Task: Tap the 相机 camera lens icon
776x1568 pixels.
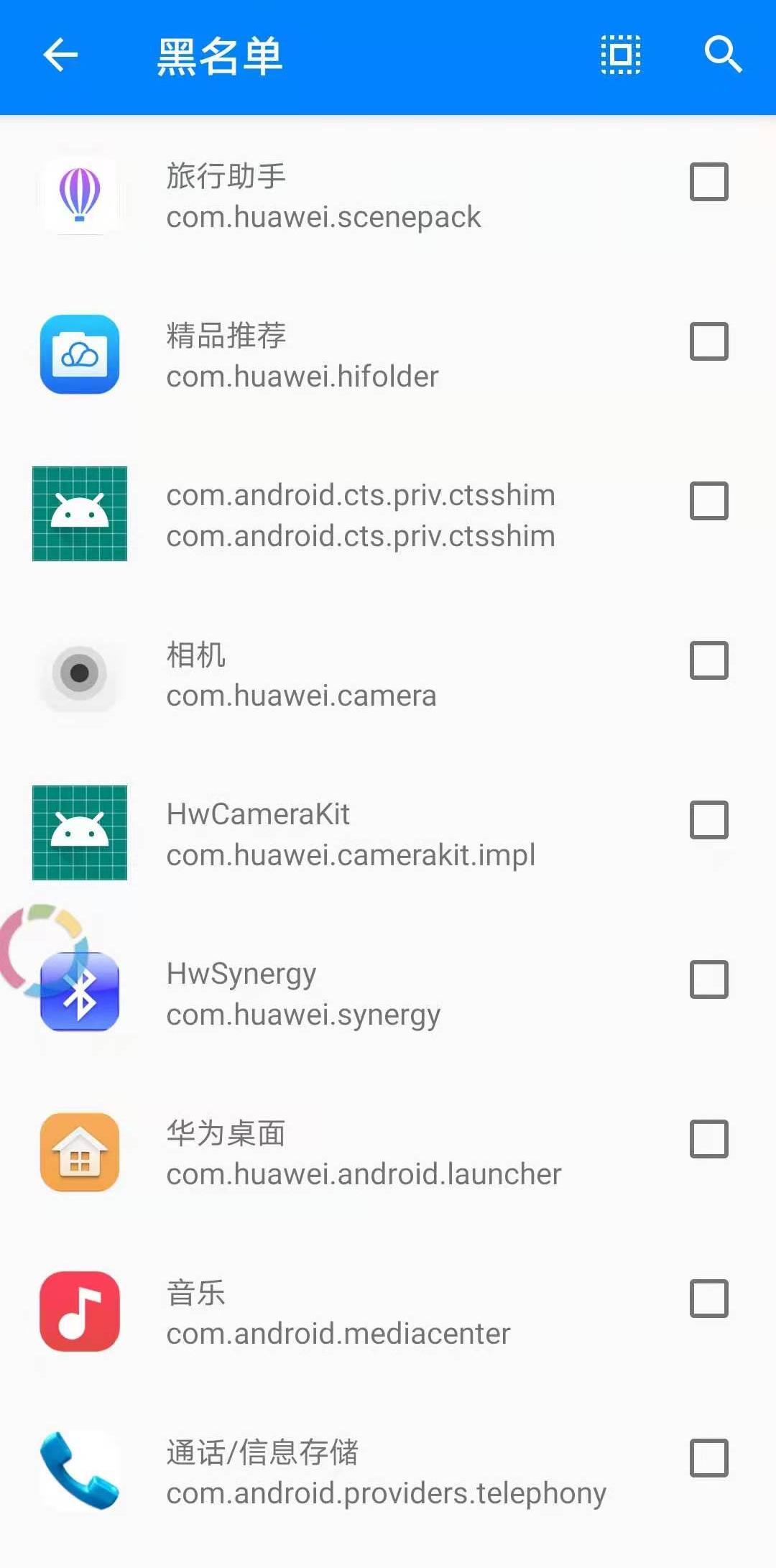Action: pos(79,673)
